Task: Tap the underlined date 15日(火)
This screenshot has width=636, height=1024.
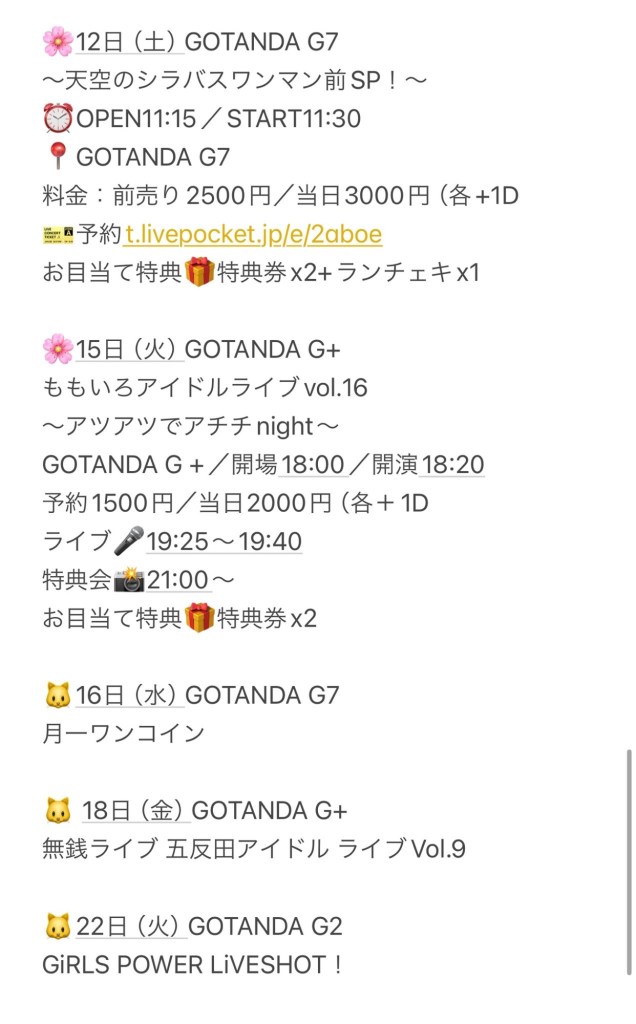Action: tap(125, 349)
